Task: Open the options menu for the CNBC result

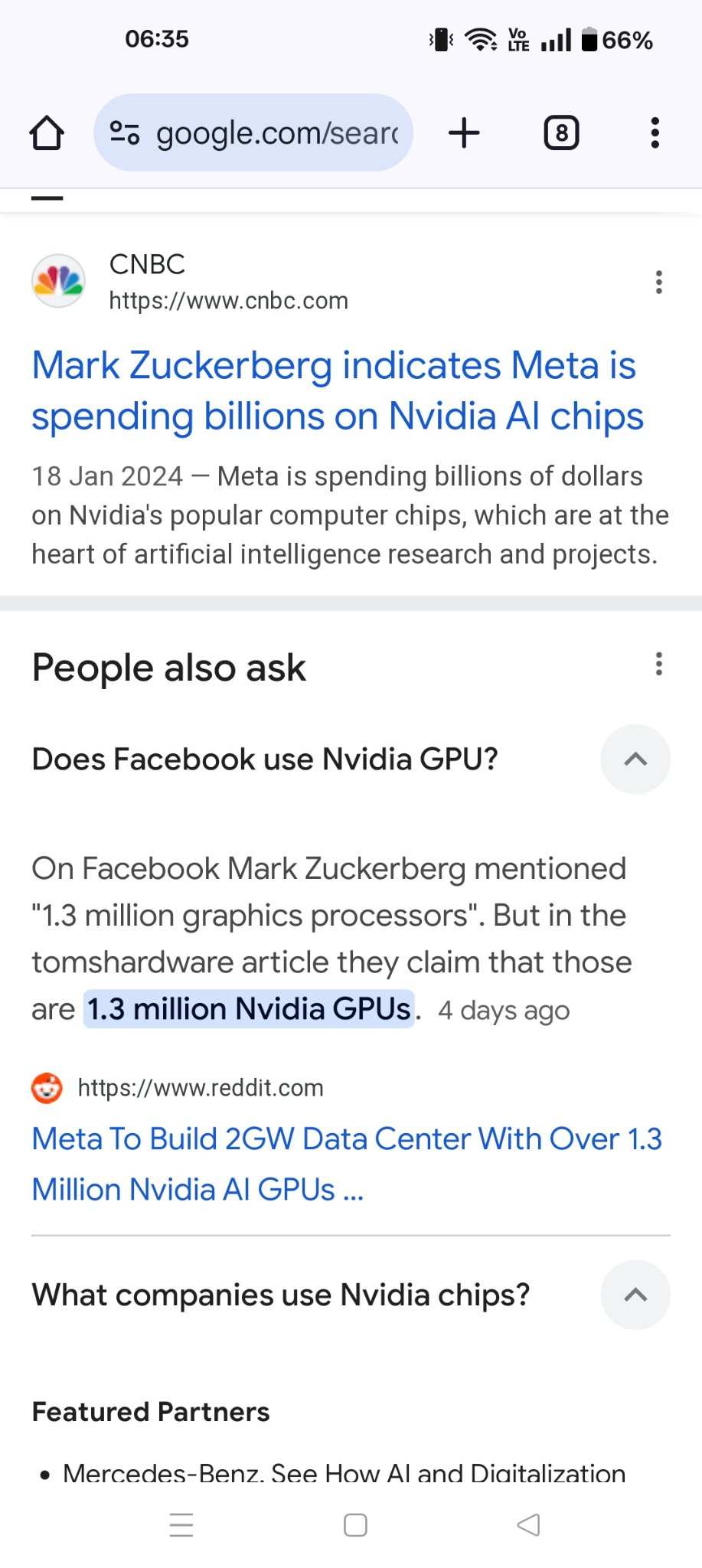Action: coord(658,282)
